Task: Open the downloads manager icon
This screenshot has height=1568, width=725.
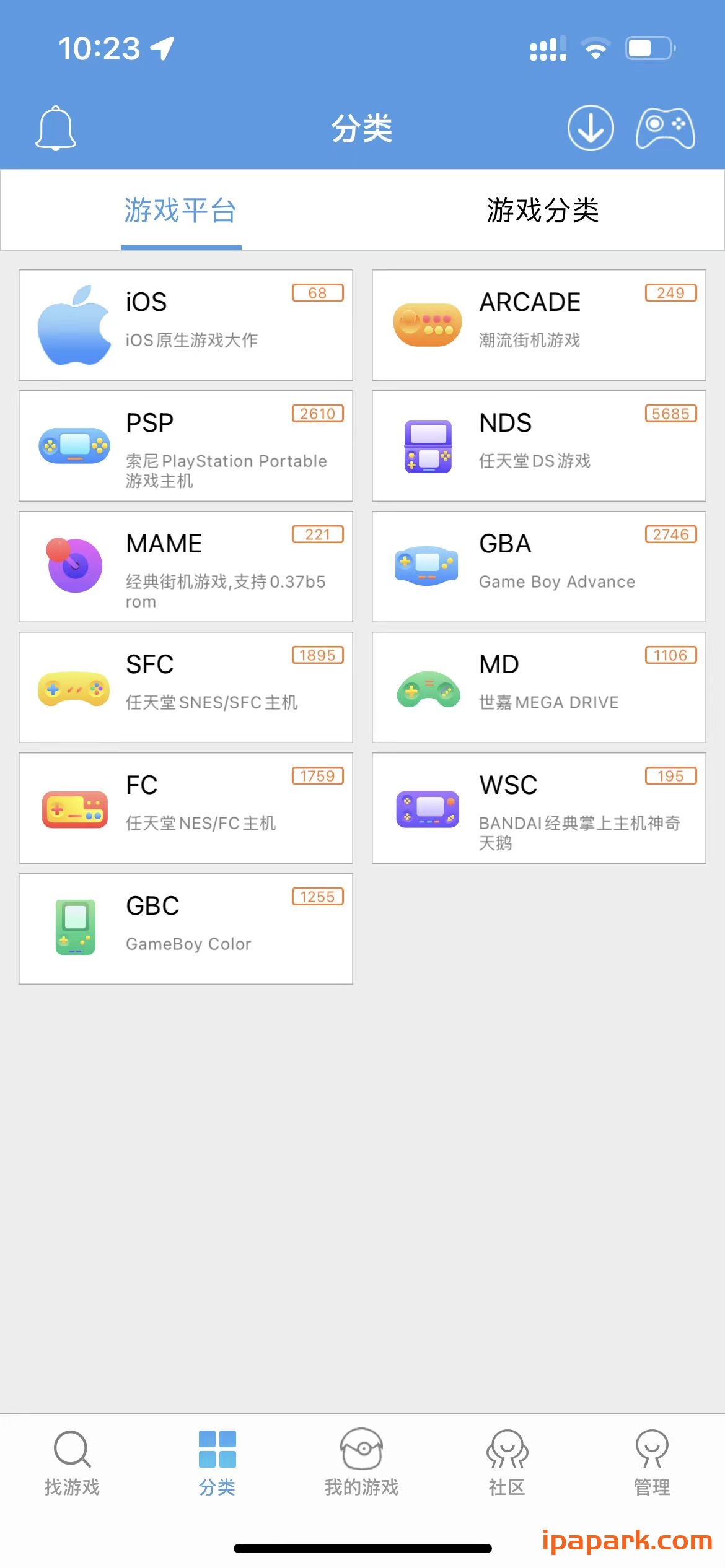Action: coord(591,128)
